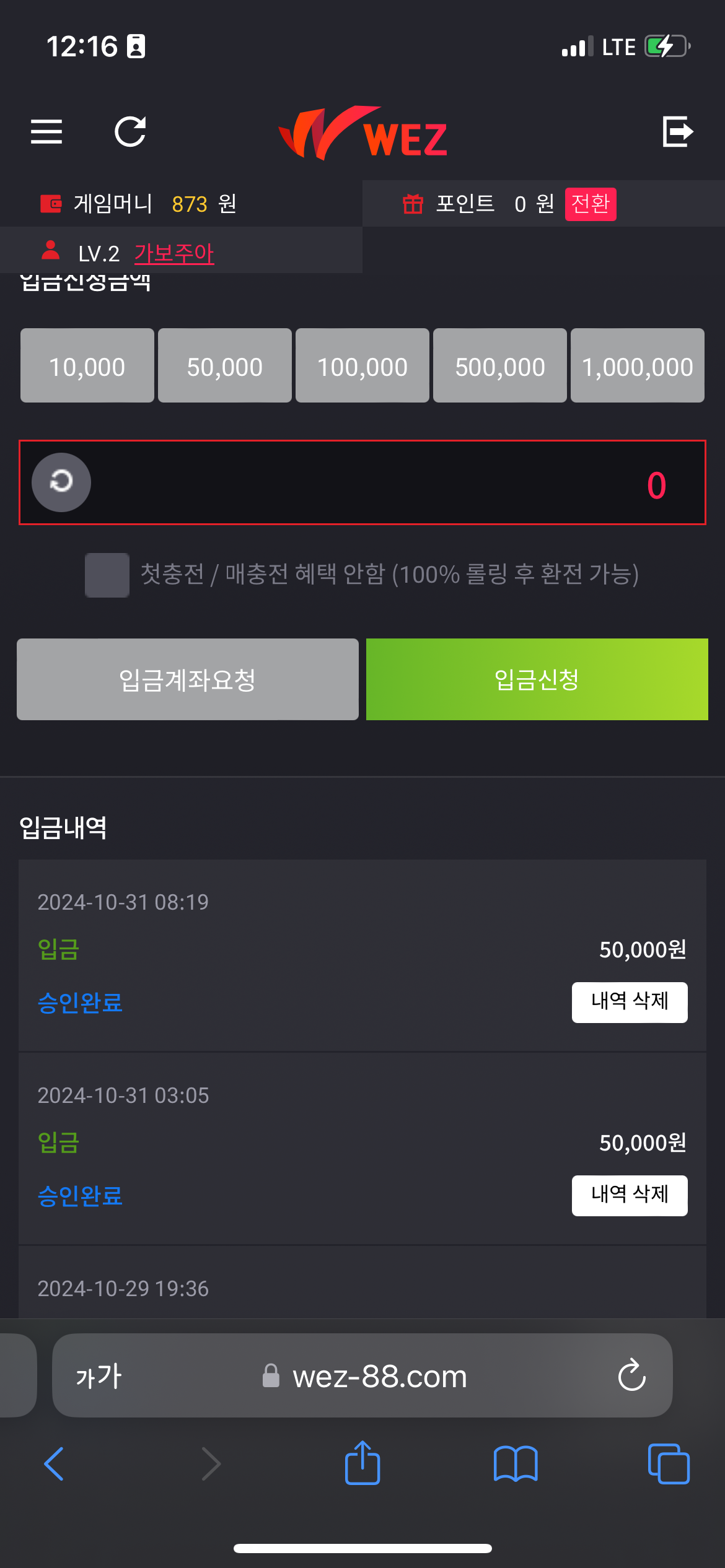Select the 1,000,000 amount button

point(637,366)
